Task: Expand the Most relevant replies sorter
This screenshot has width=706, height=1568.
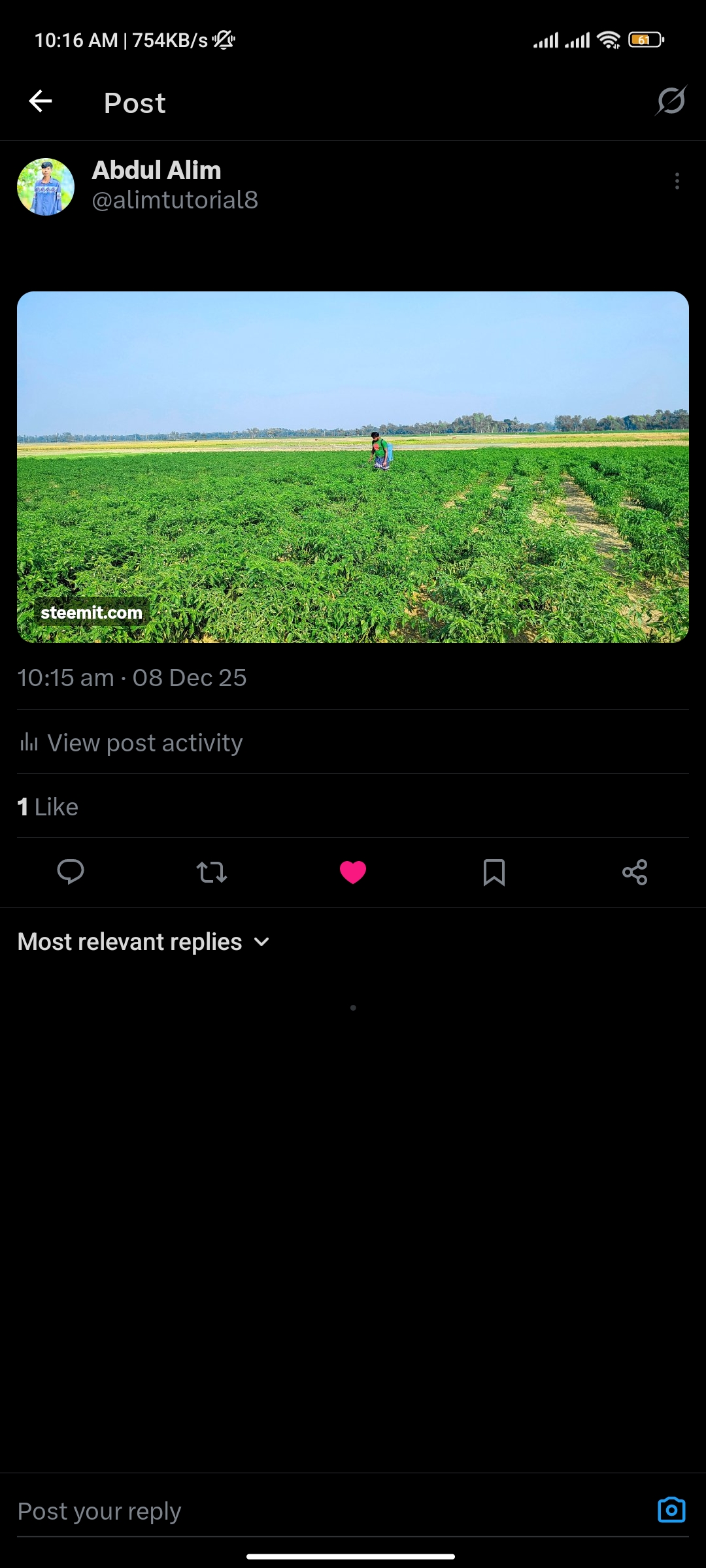Action: pyautogui.click(x=144, y=941)
